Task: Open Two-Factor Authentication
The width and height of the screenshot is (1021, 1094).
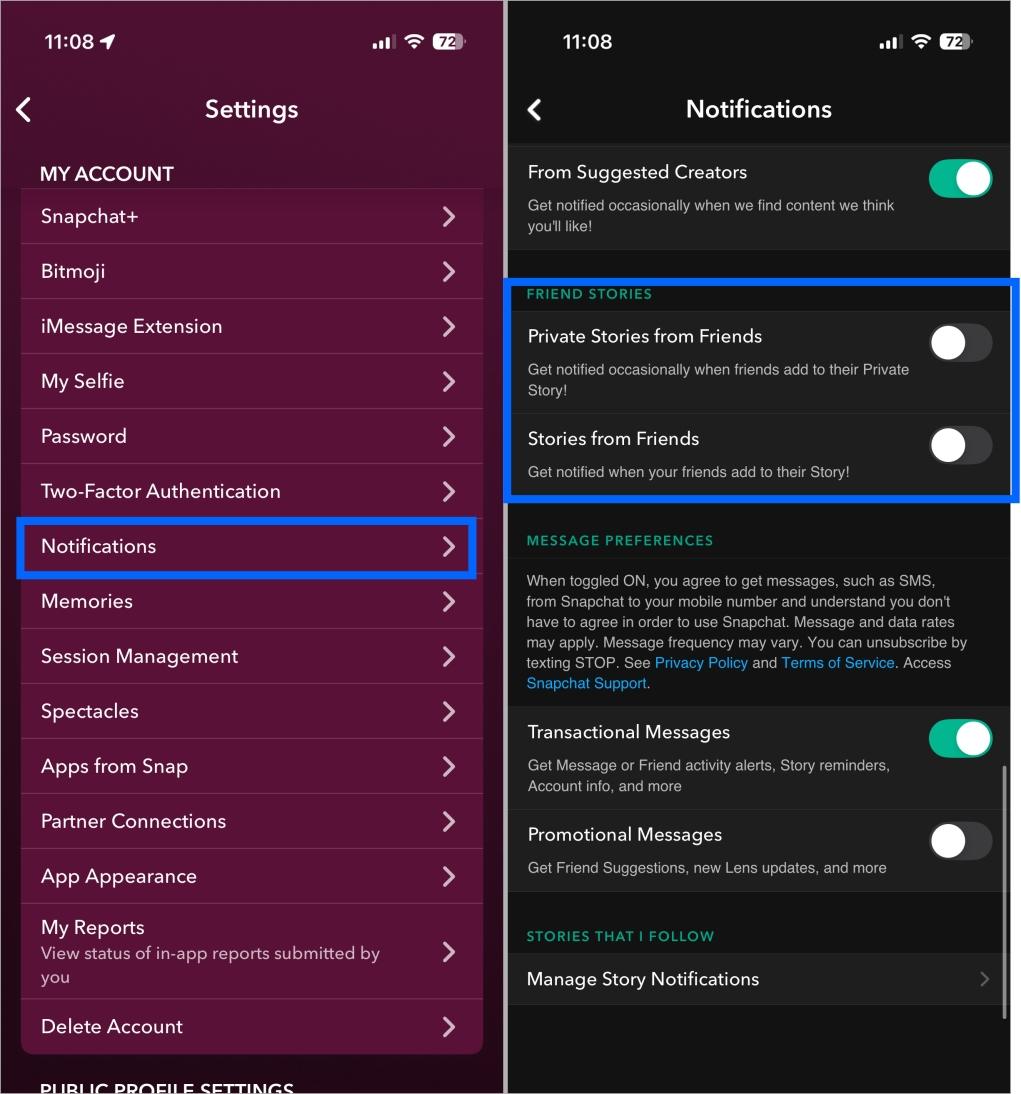Action: (250, 491)
